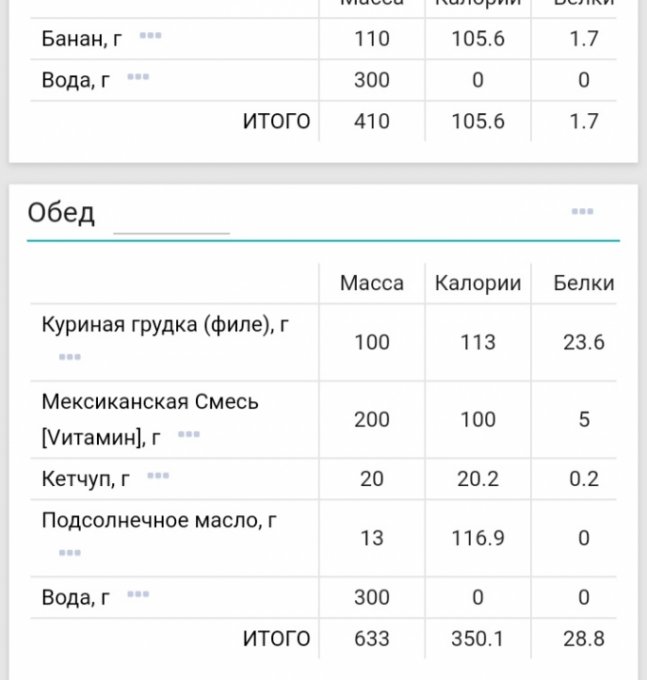Open options for Куриная грудка (филе)
647x680 pixels.
pos(69,357)
